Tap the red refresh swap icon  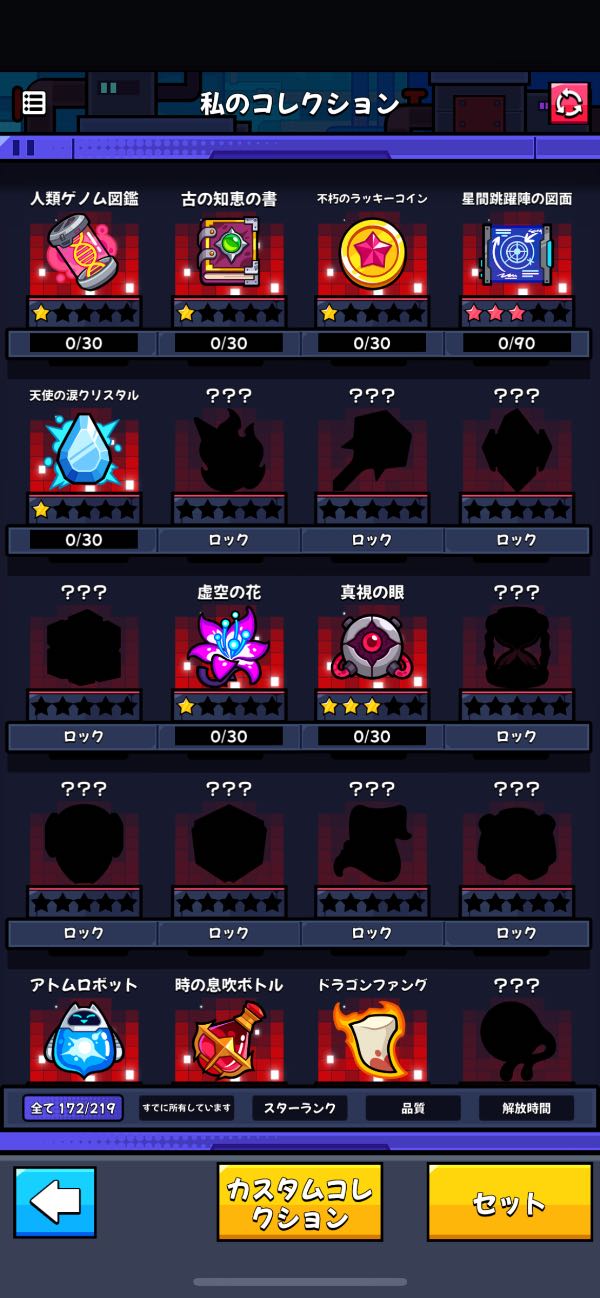[x=569, y=103]
